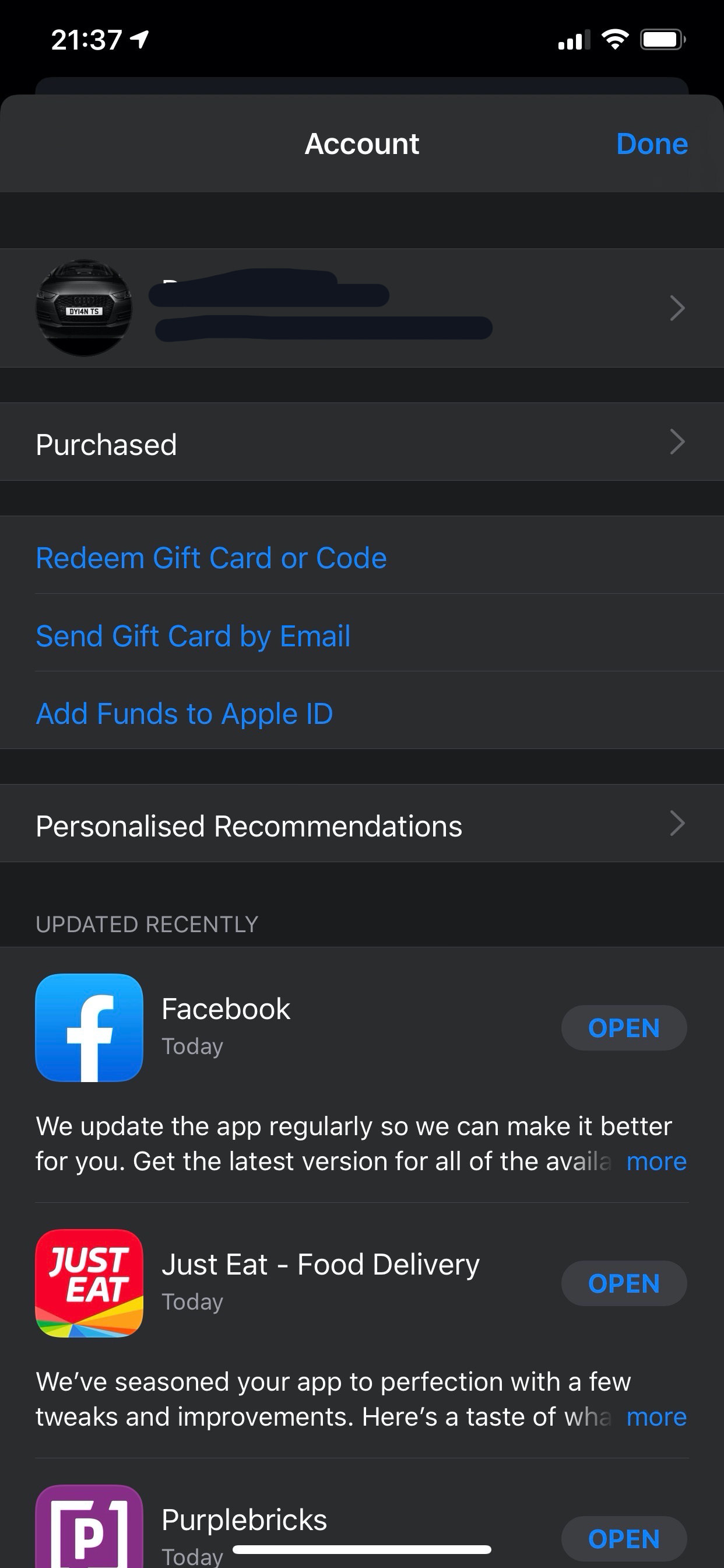
Task: Choose Add Funds to Apple ID
Action: pos(184,713)
